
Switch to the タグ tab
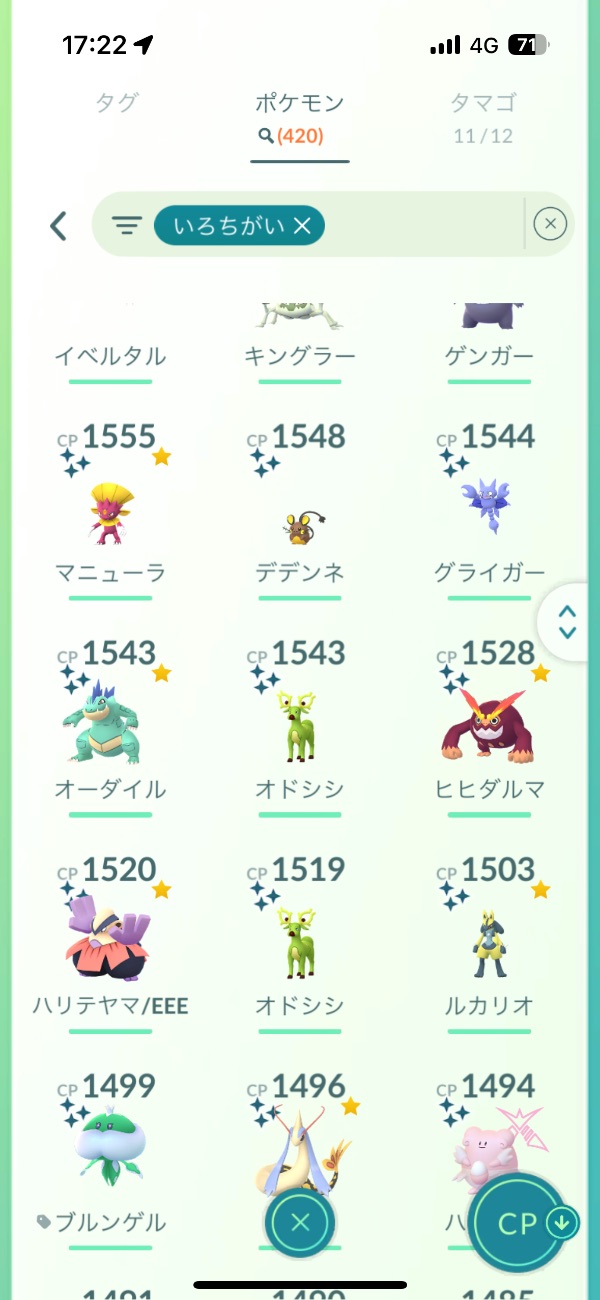117,102
